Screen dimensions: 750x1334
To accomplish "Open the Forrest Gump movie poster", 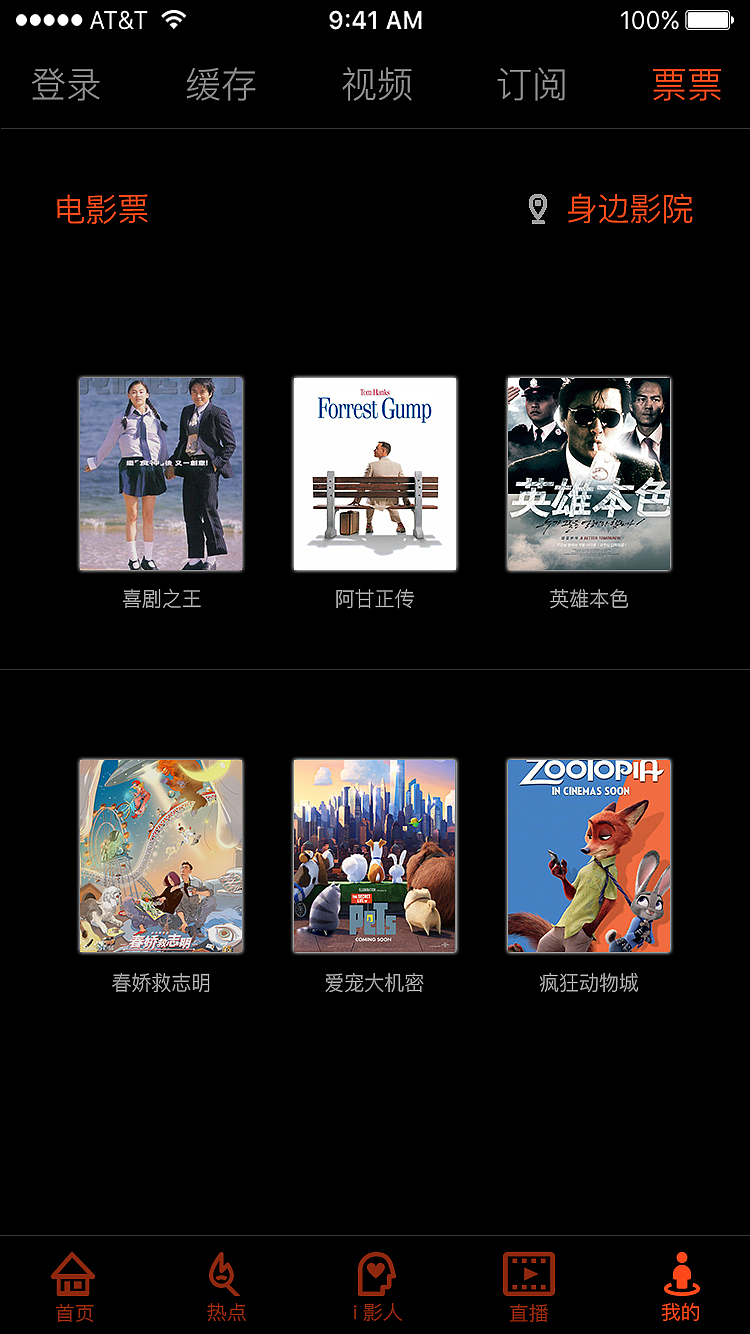I will [x=375, y=473].
